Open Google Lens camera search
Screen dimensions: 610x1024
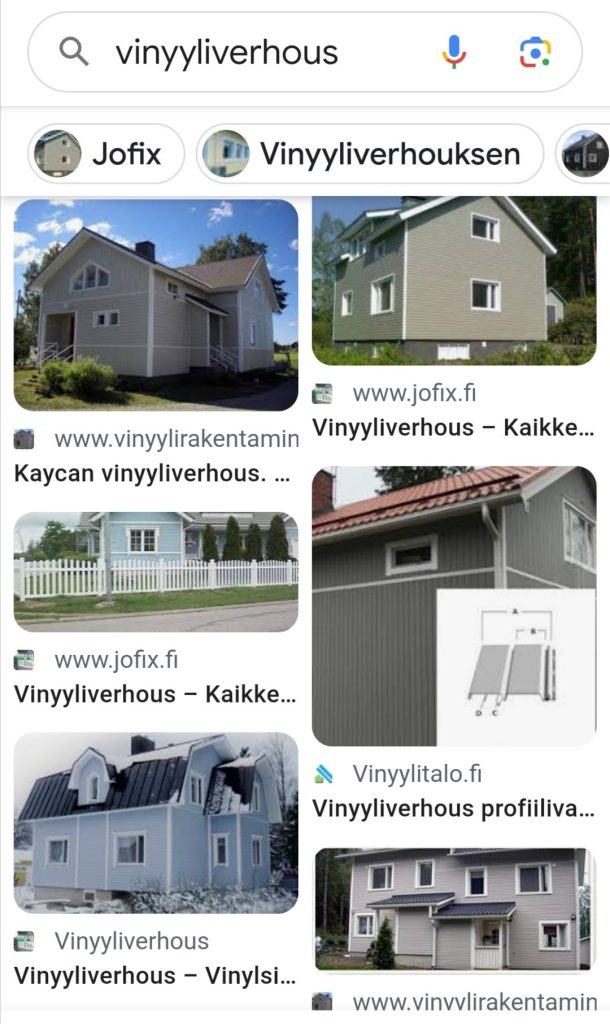click(x=535, y=52)
